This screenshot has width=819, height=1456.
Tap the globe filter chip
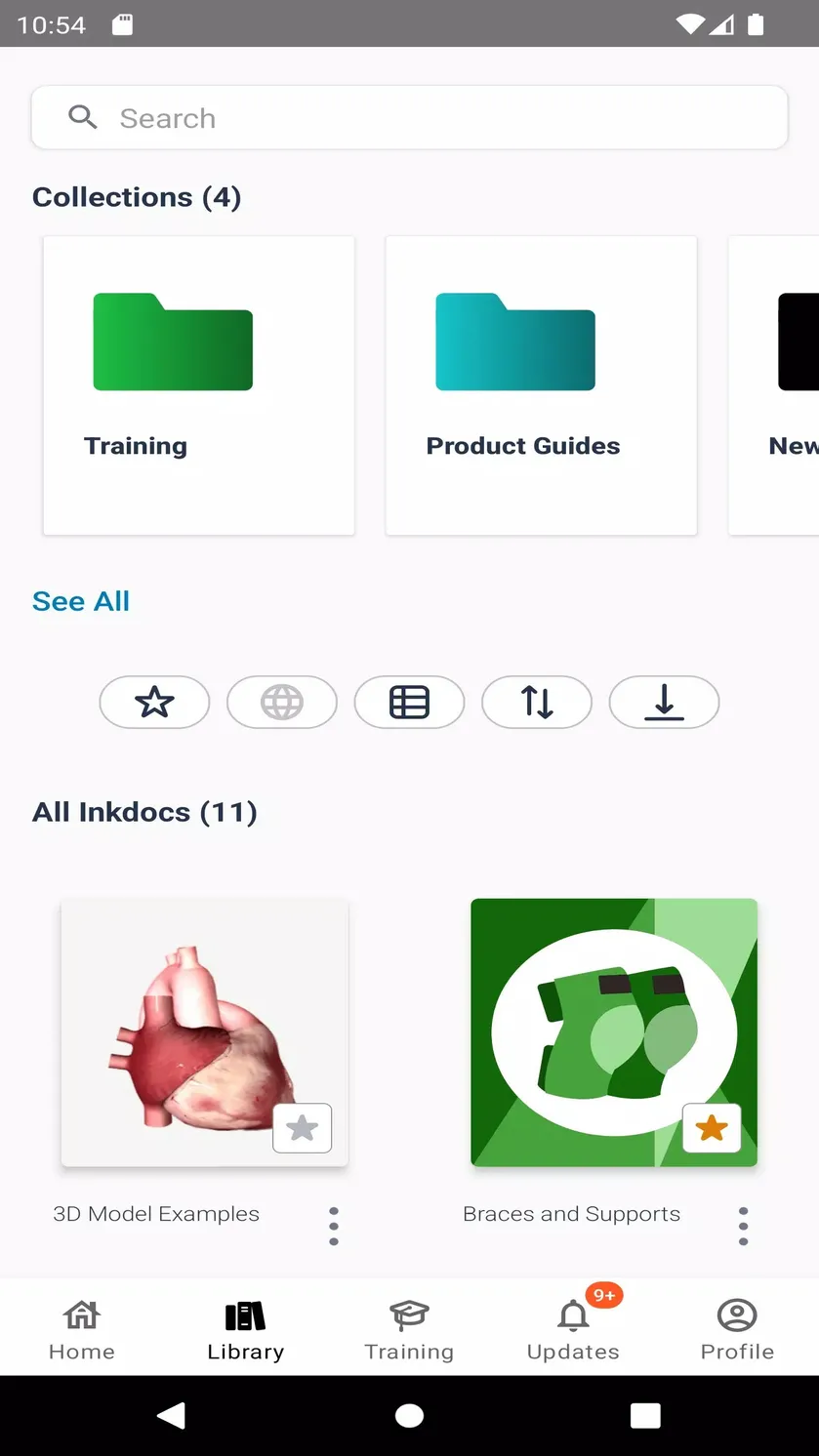pos(282,702)
